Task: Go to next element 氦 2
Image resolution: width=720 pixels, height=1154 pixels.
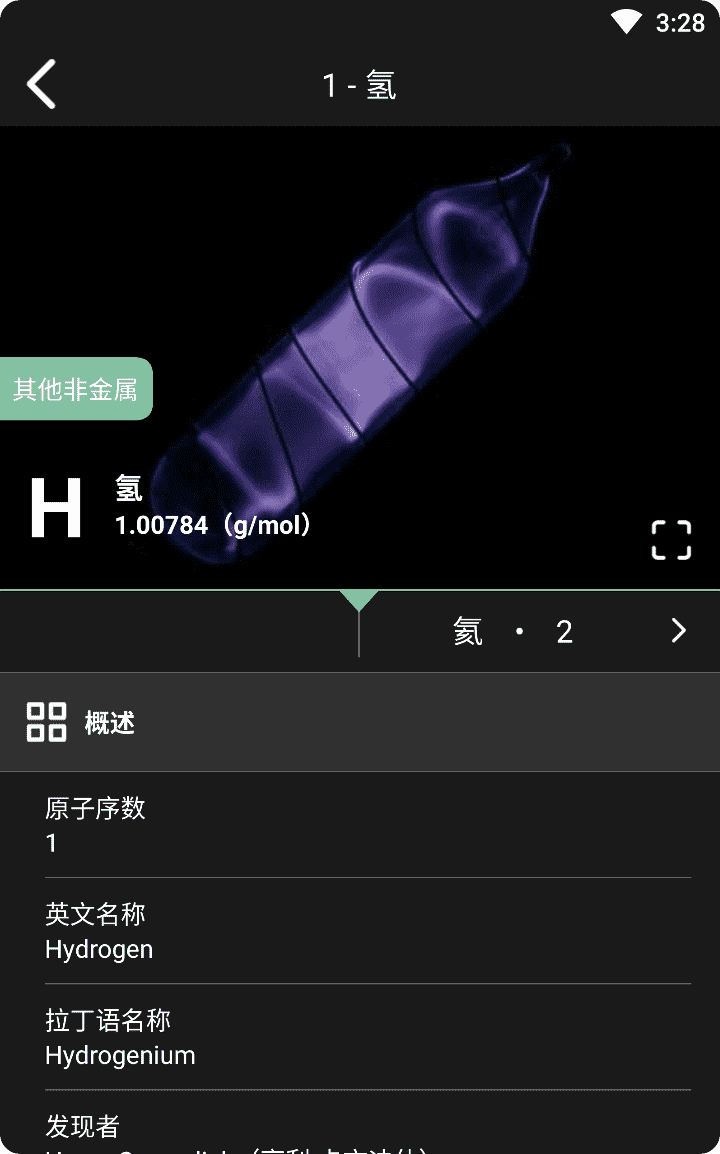Action: click(x=540, y=631)
